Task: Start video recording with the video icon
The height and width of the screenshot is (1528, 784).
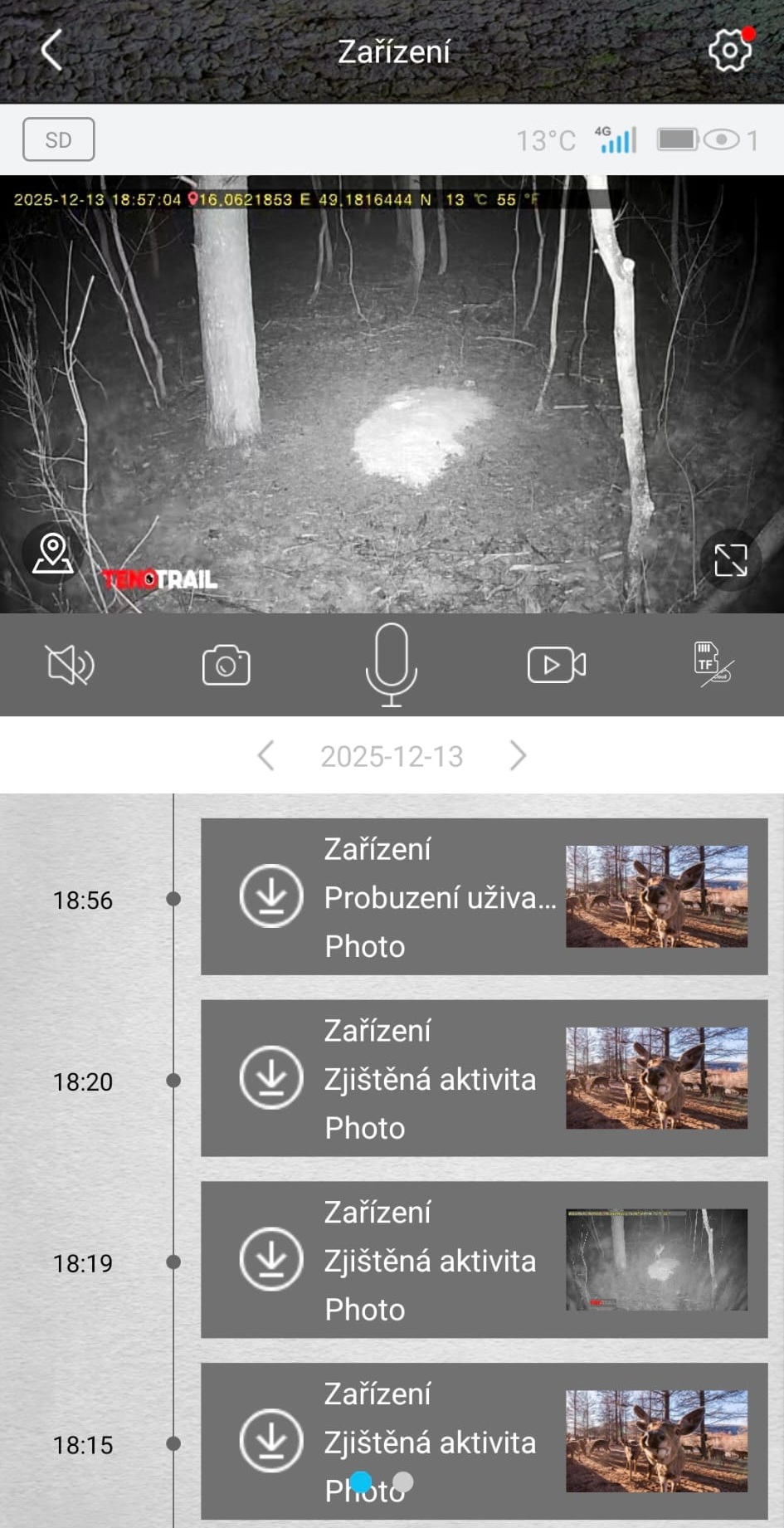Action: [556, 664]
